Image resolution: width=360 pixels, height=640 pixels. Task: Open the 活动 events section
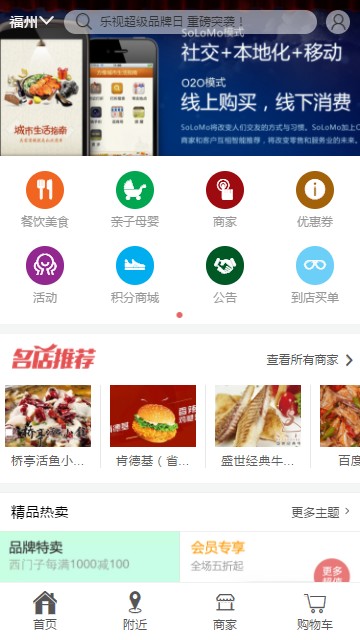pyautogui.click(x=45, y=275)
